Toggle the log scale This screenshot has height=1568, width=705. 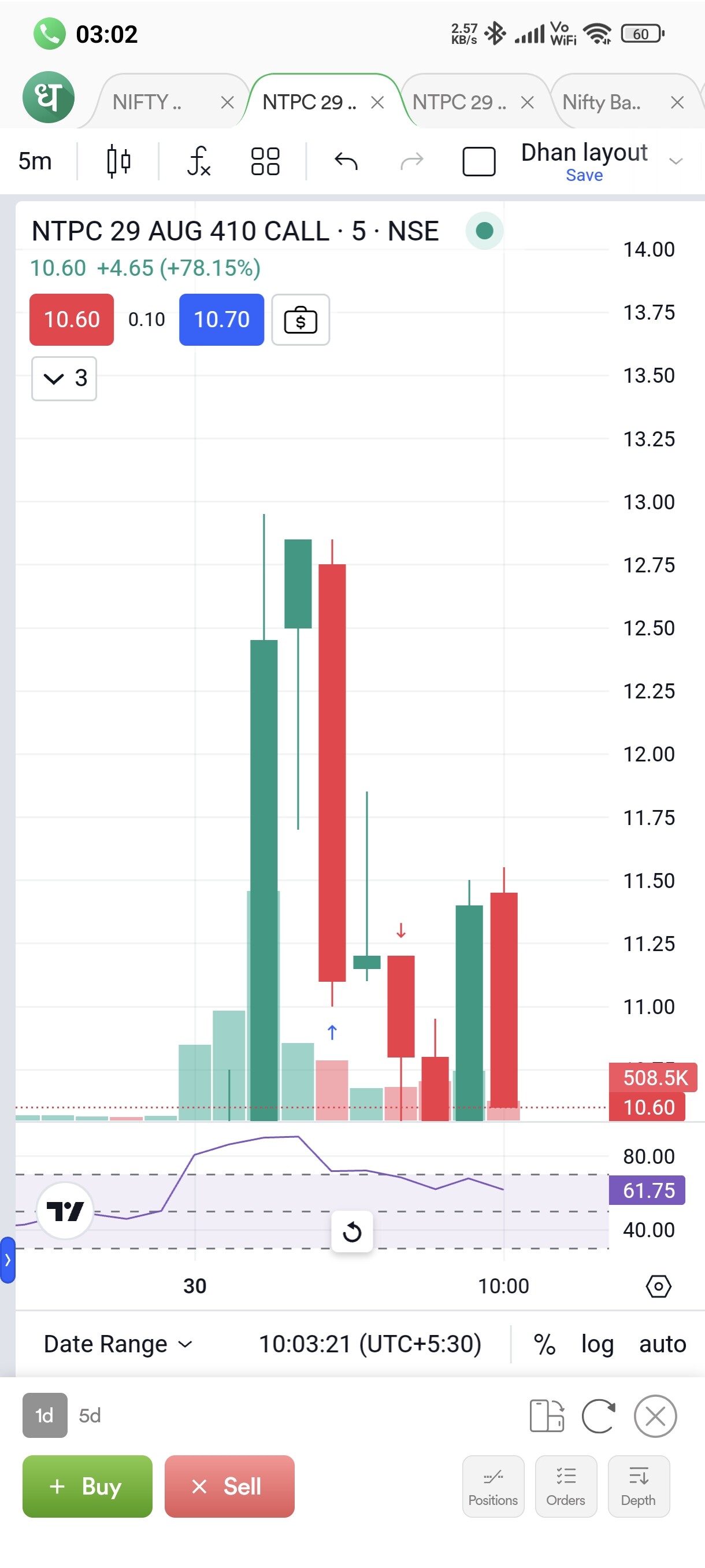point(597,1344)
